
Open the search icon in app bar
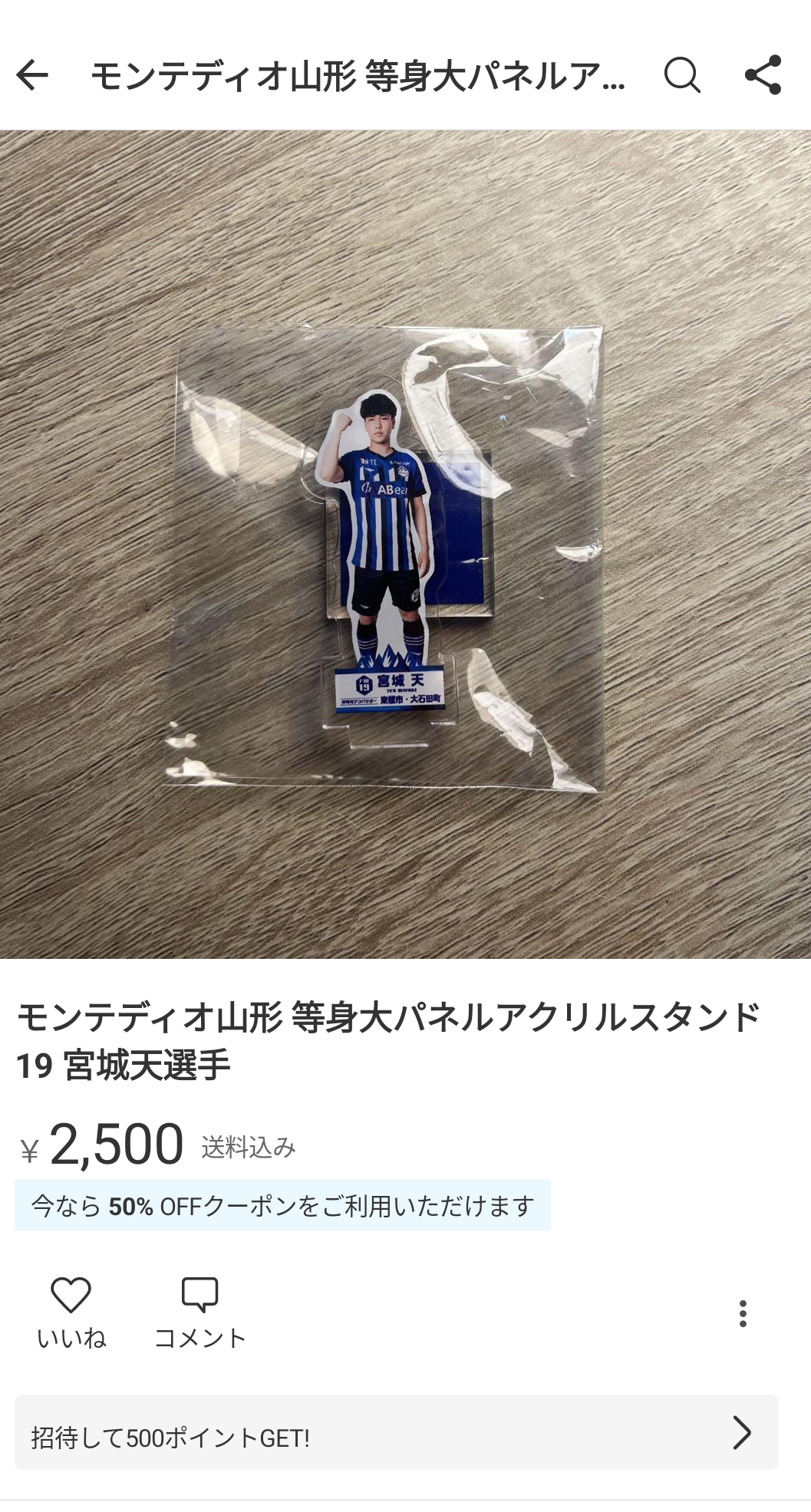point(681,75)
